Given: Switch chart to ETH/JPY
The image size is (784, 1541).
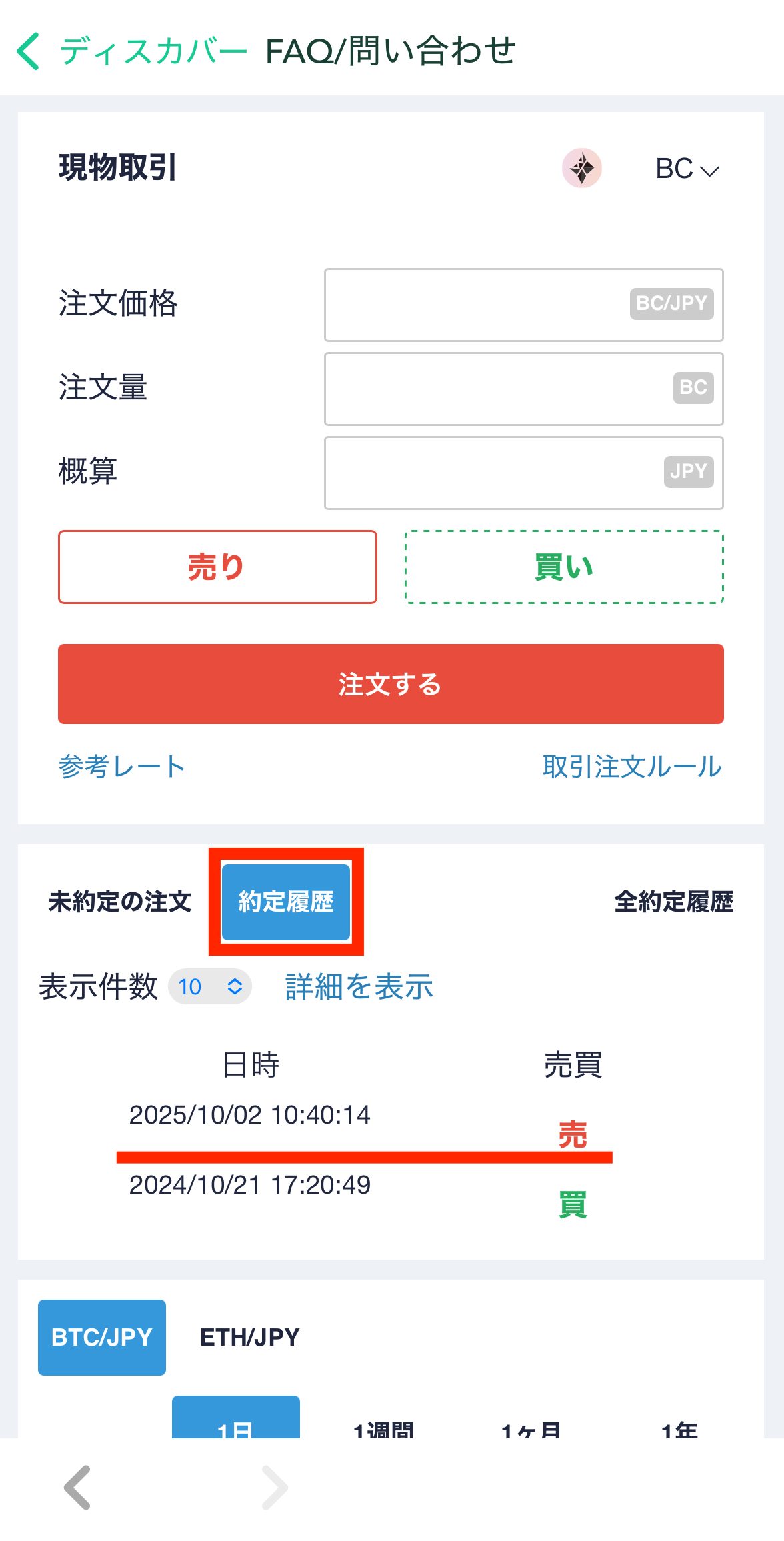Looking at the screenshot, I should [x=250, y=1337].
